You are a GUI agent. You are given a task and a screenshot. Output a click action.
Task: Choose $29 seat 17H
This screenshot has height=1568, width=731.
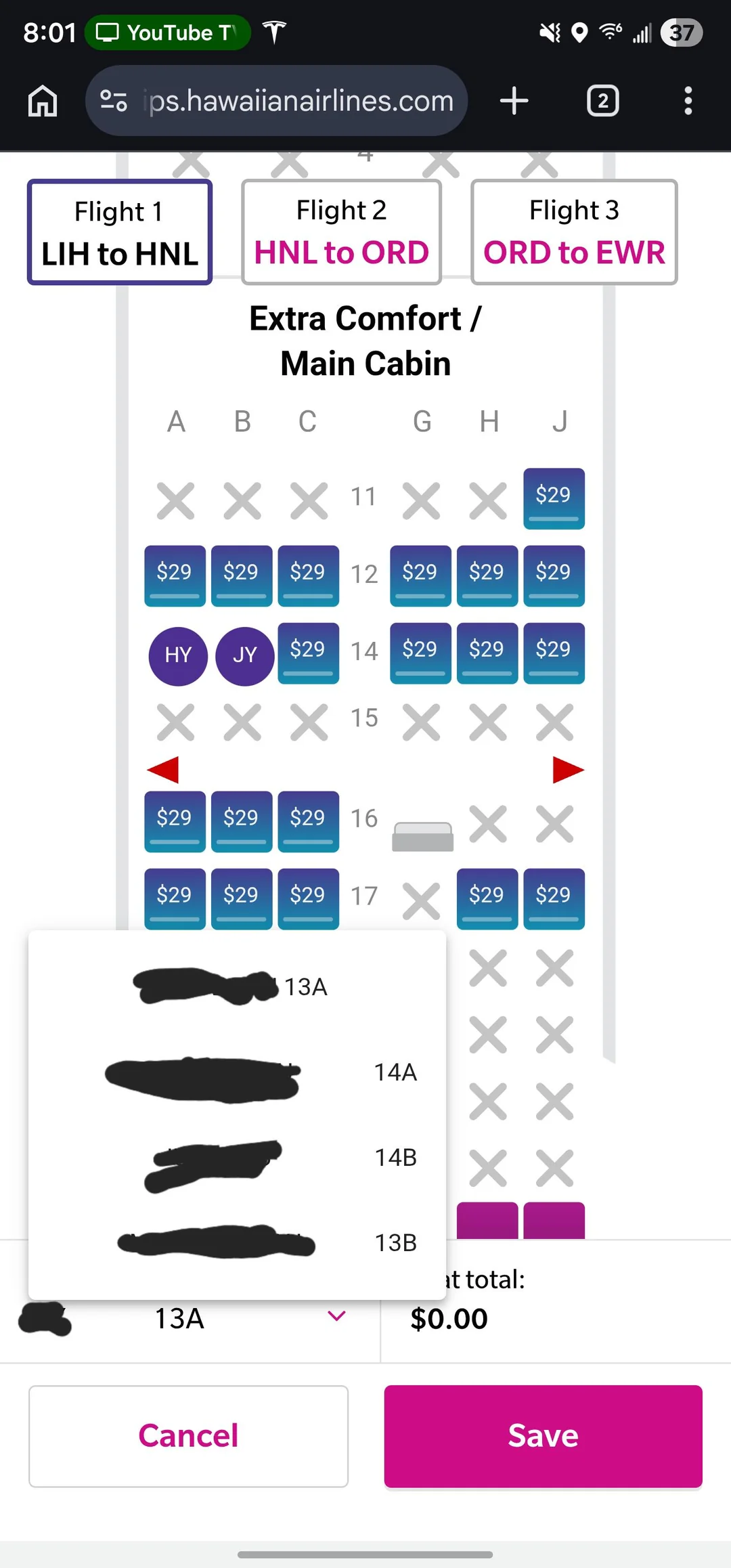487,898
